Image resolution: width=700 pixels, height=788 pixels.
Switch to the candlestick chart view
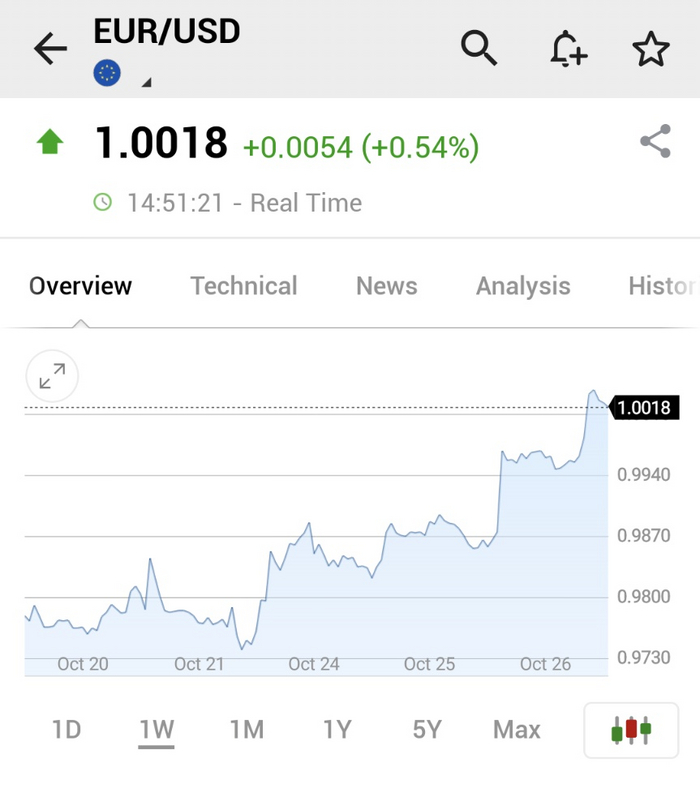tap(631, 730)
